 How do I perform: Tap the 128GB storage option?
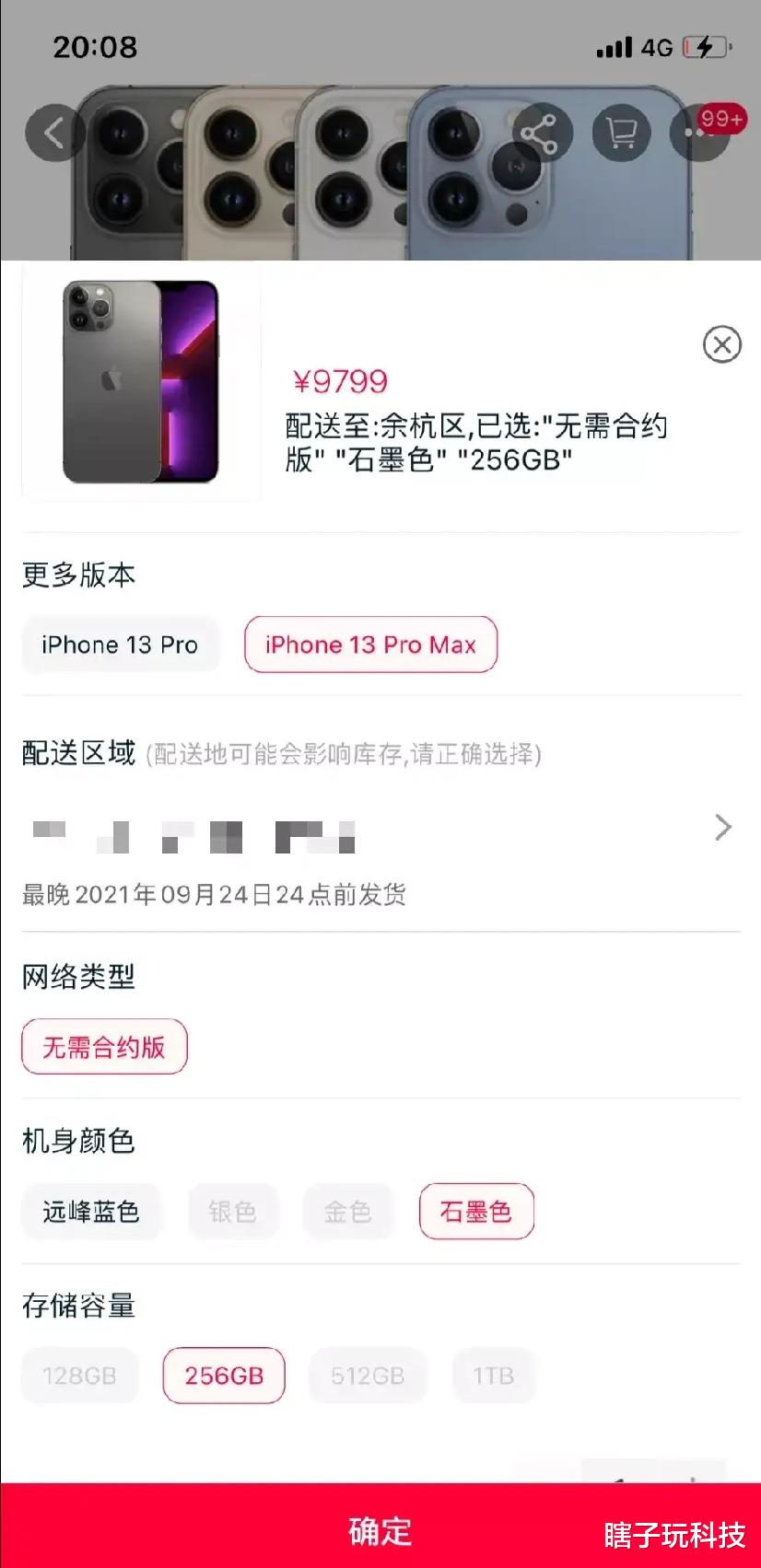click(79, 1376)
